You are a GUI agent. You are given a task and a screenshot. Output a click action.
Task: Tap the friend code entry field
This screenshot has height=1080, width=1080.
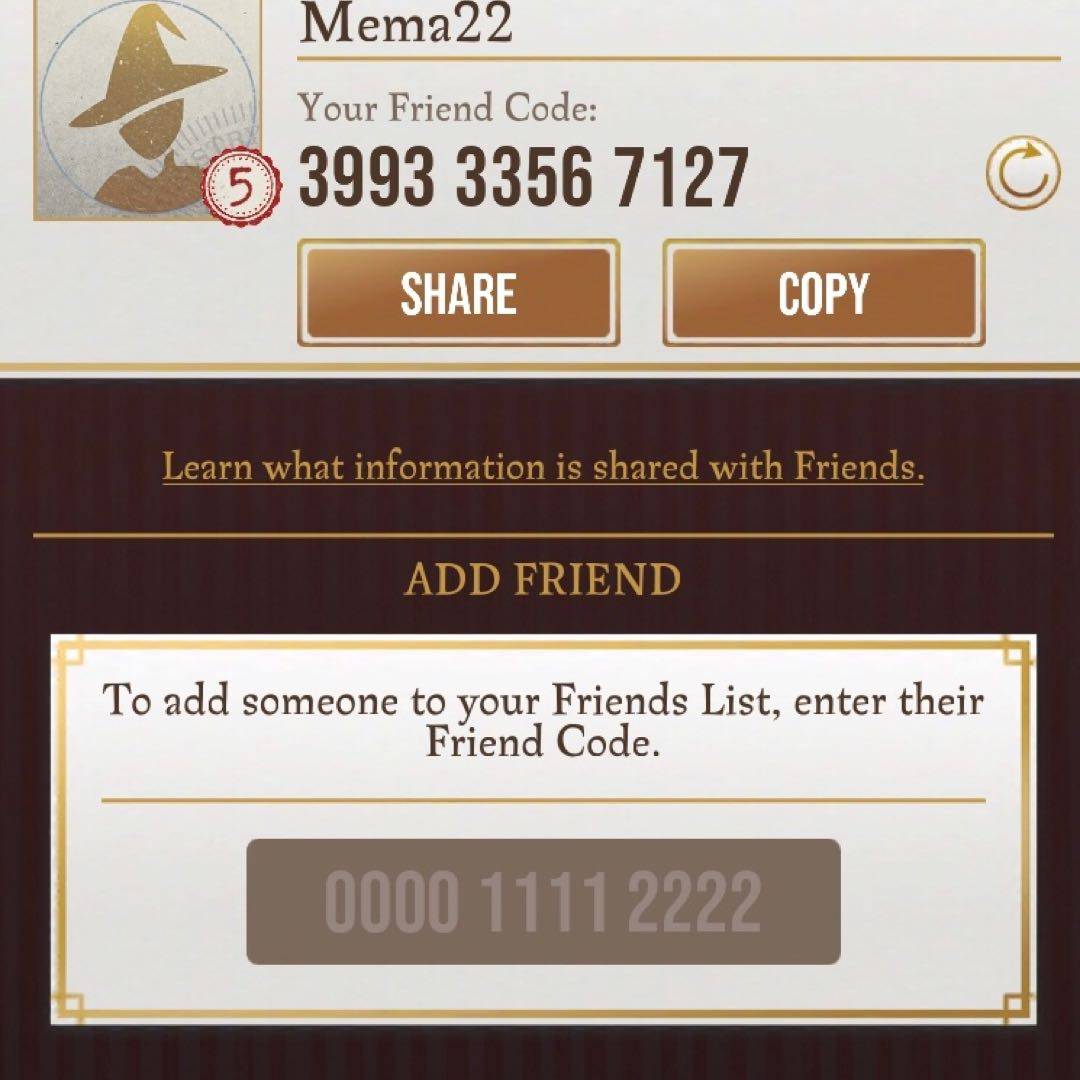543,902
